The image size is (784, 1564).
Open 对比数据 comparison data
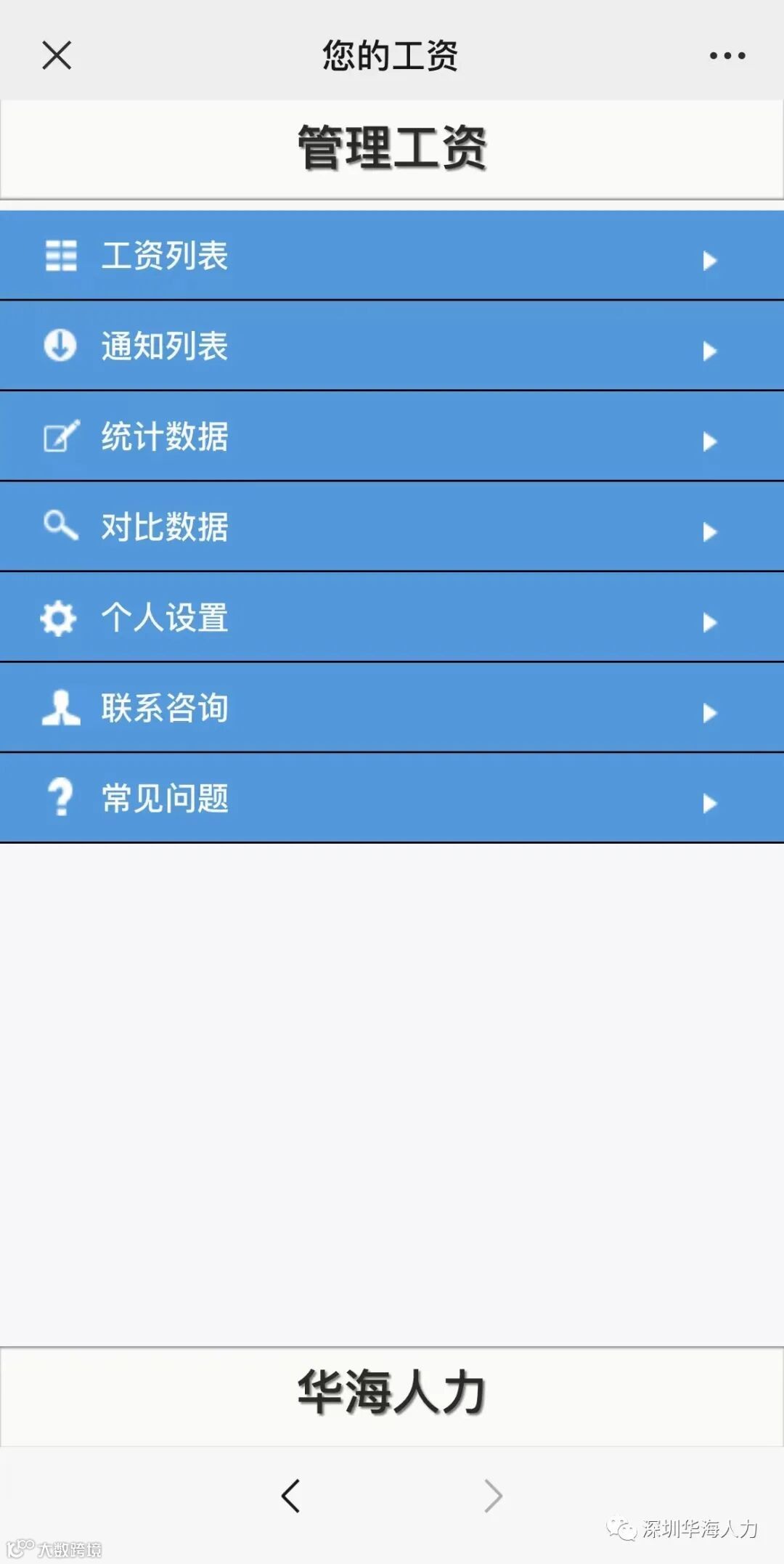392,527
